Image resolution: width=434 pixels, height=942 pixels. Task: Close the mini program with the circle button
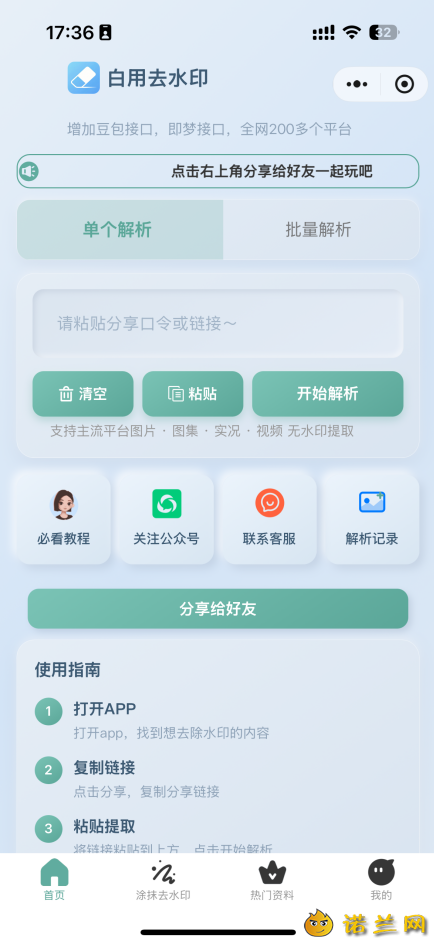tap(405, 84)
